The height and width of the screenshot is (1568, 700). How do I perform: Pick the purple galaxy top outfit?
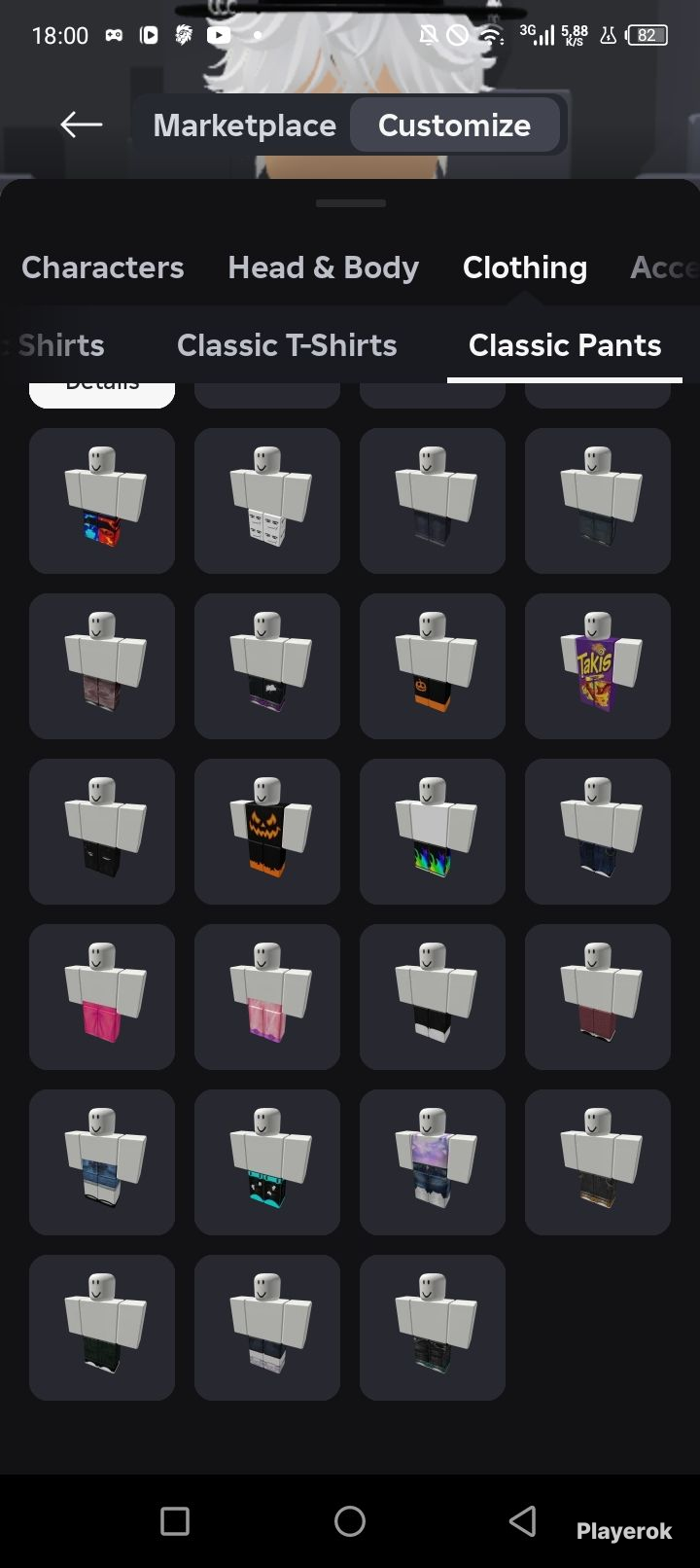433,1162
